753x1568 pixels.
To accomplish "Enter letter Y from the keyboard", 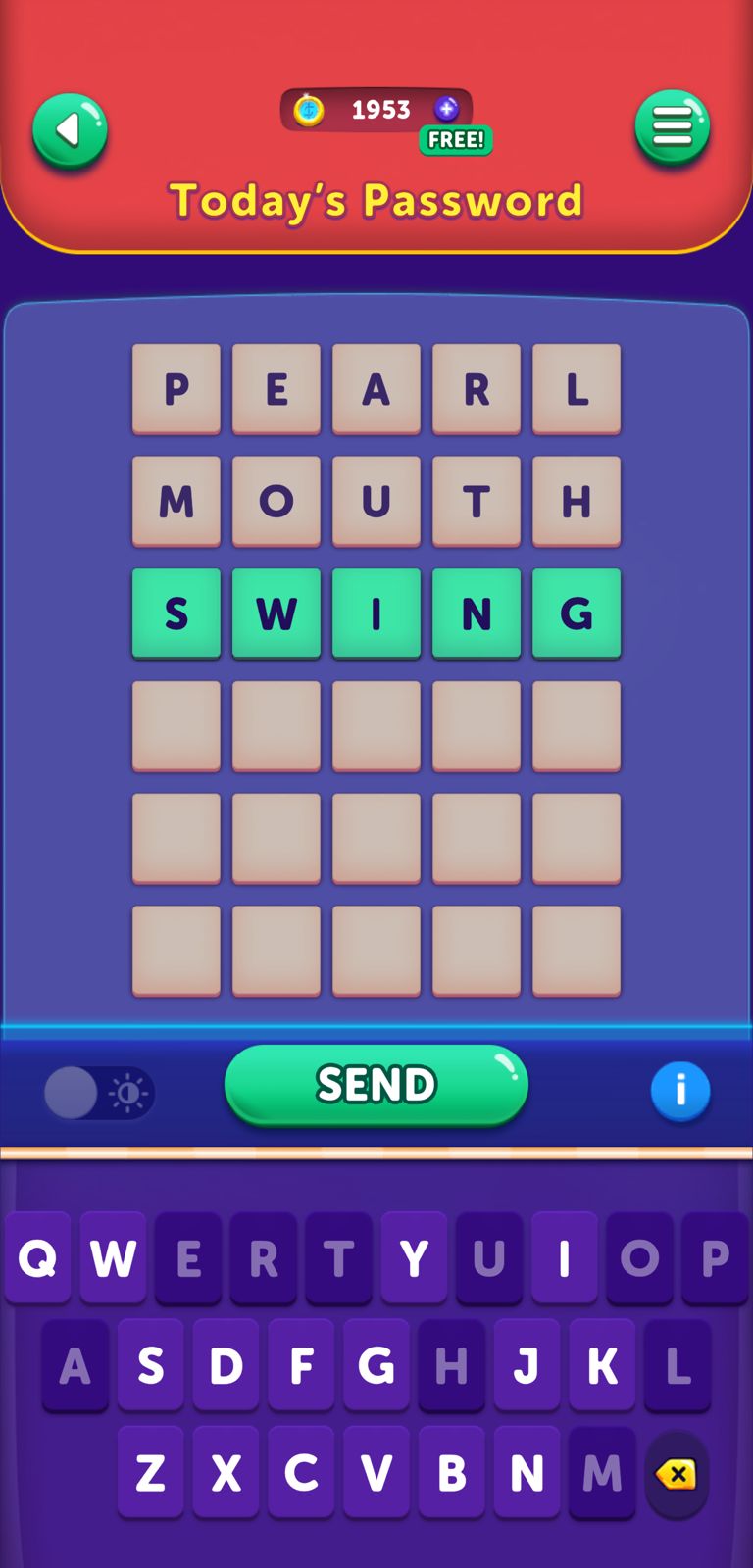I will [x=414, y=1258].
